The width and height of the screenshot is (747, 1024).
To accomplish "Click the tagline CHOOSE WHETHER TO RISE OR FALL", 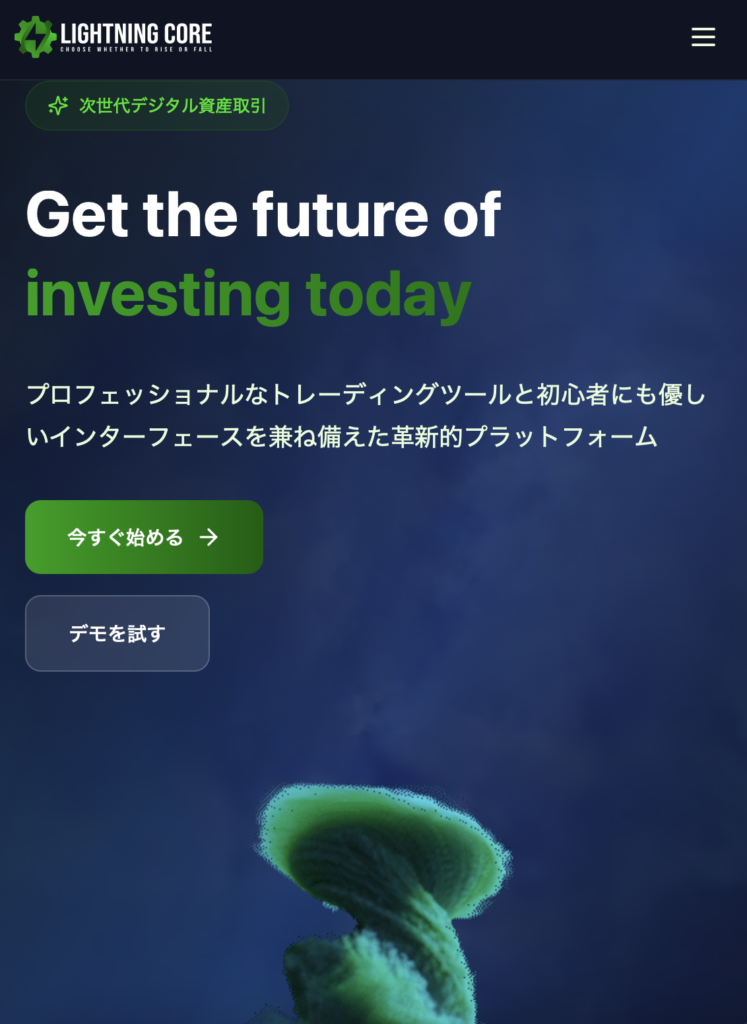I will click(x=137, y=48).
